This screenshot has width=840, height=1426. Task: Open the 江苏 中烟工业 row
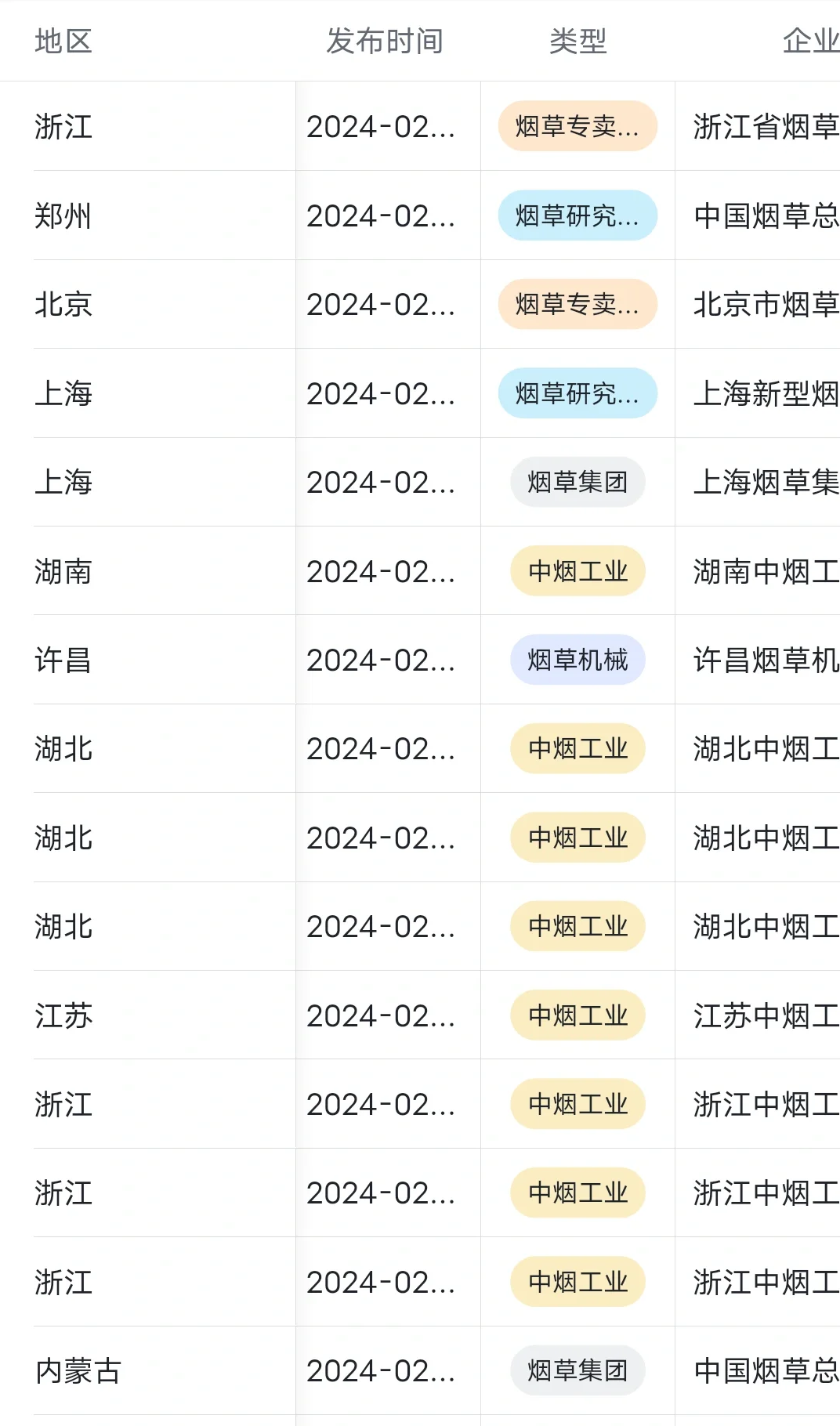(63, 1016)
